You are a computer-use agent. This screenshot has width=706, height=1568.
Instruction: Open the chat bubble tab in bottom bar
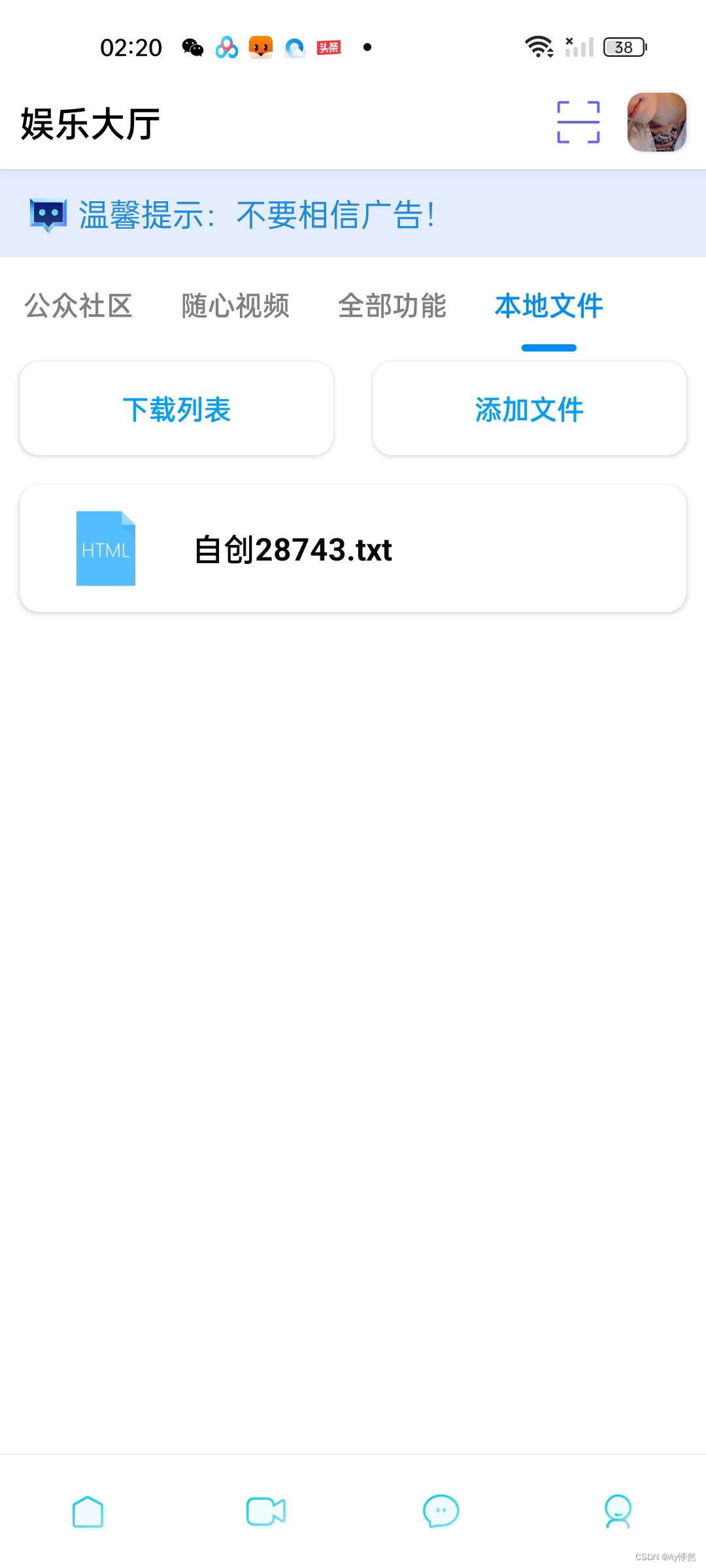point(441,1511)
